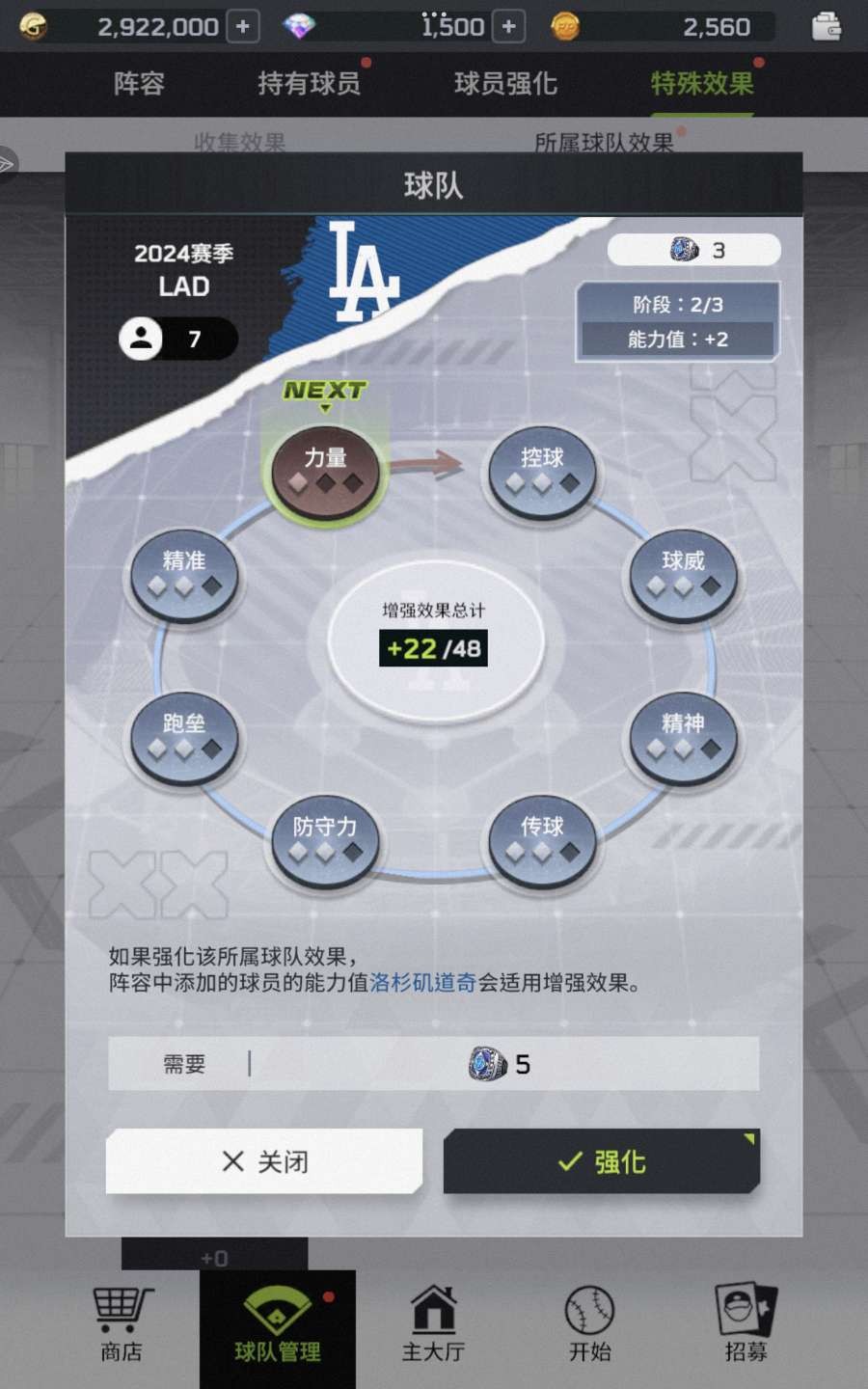Select the 控球 control node

[x=542, y=472]
